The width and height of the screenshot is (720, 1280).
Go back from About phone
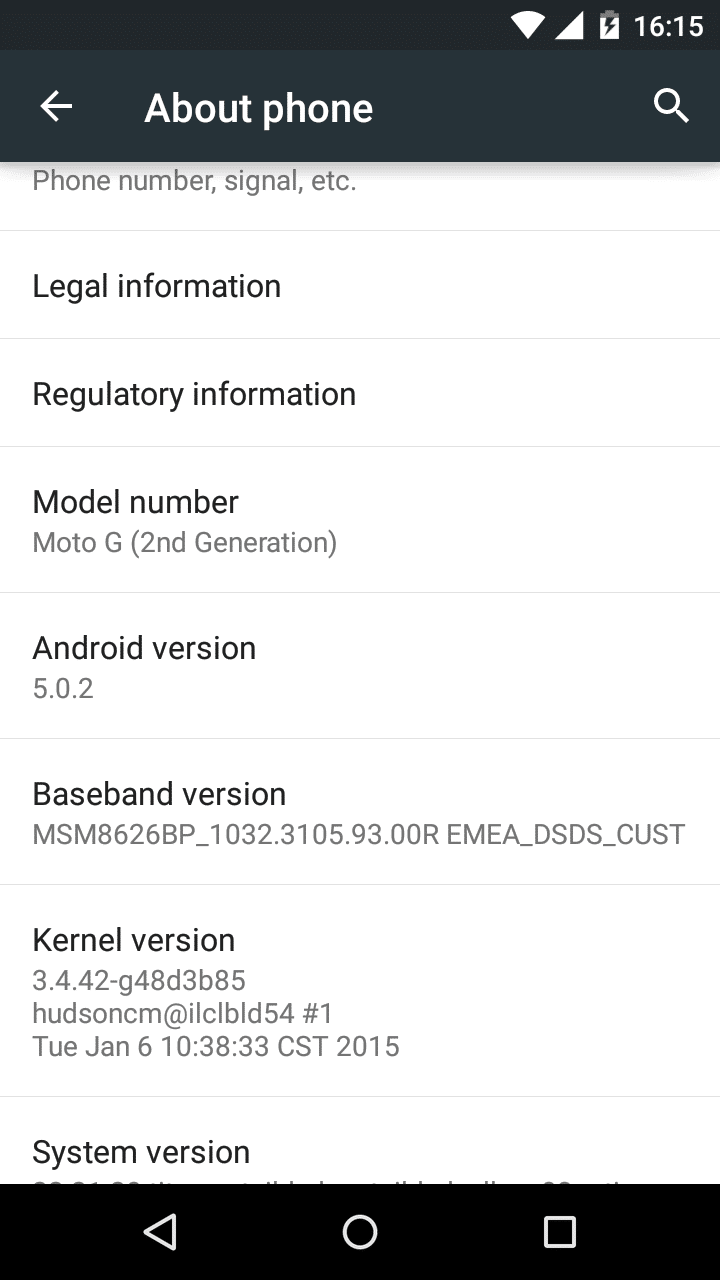point(56,107)
